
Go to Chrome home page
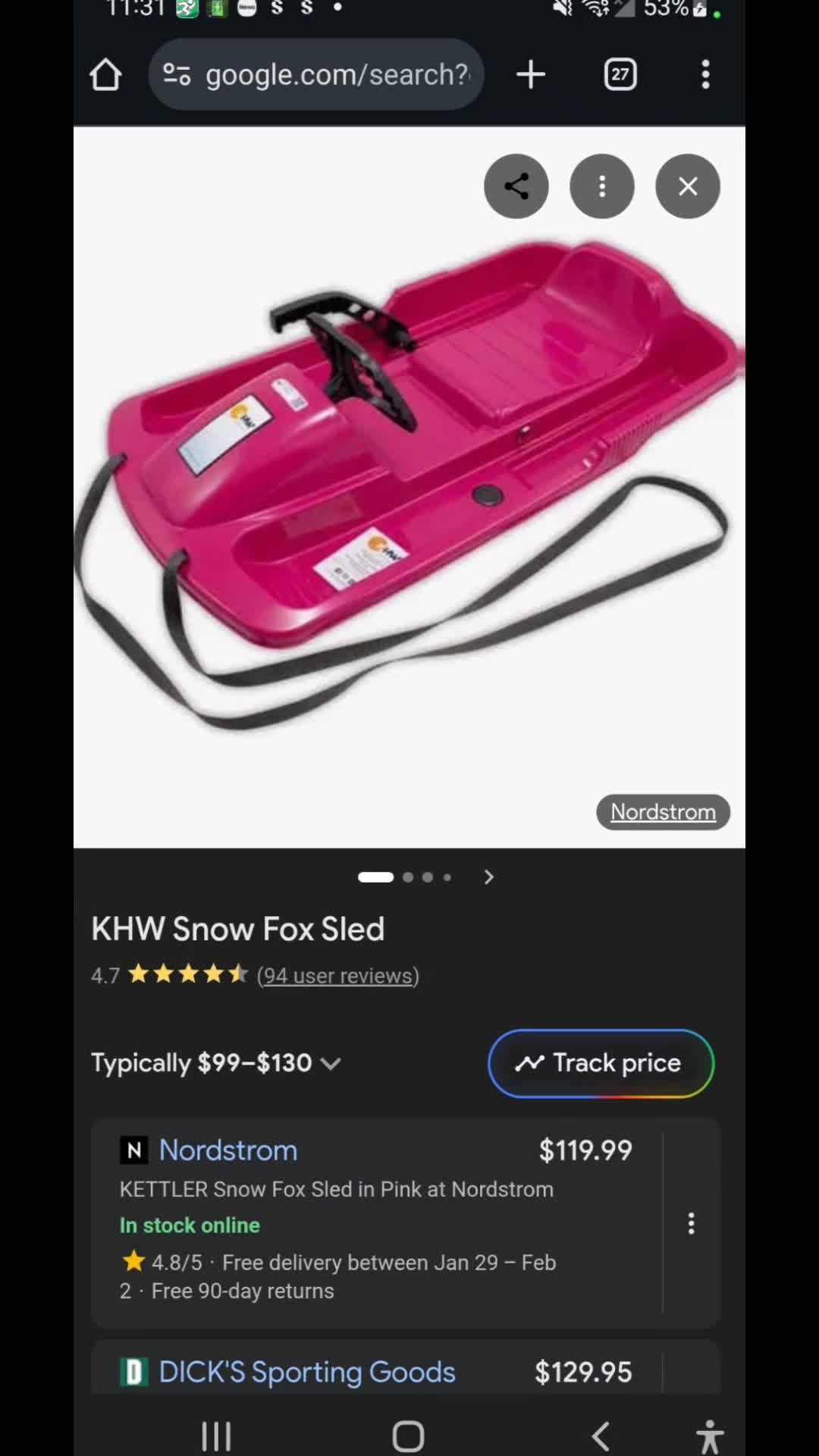pyautogui.click(x=105, y=75)
